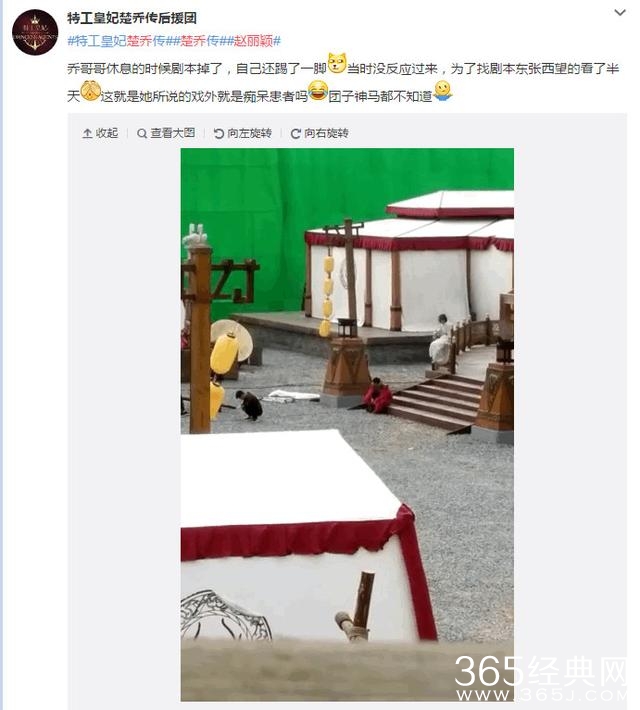Expand the post options chevron
The image size is (640, 710).
point(619,14)
